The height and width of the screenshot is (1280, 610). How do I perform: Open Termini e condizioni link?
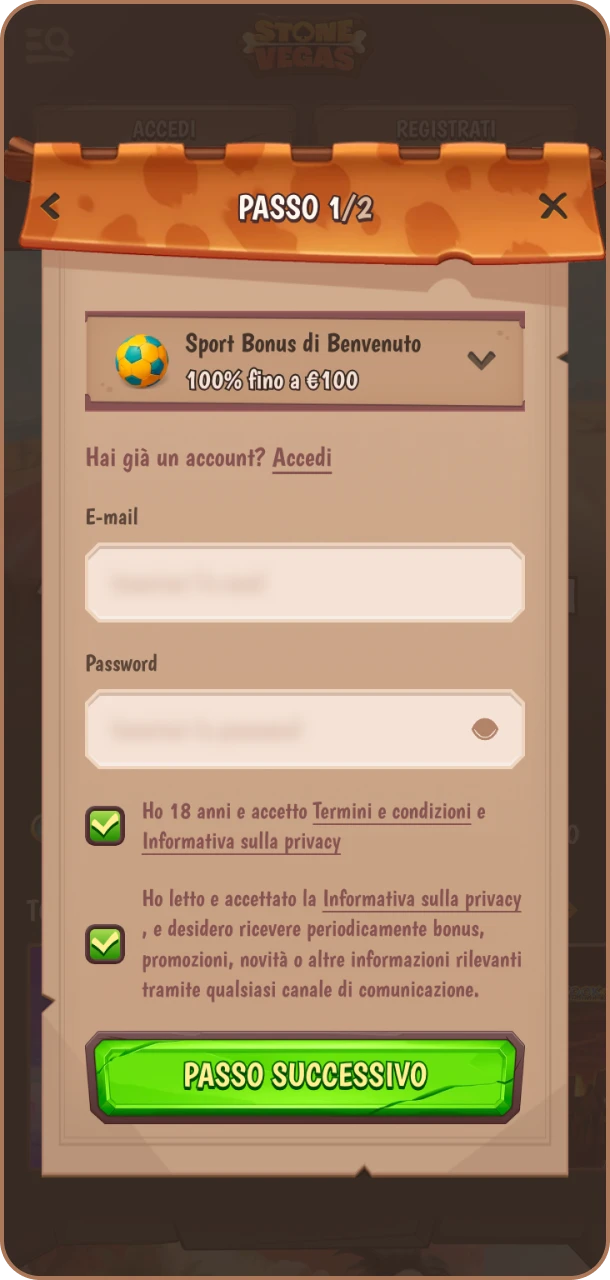pyautogui.click(x=391, y=811)
